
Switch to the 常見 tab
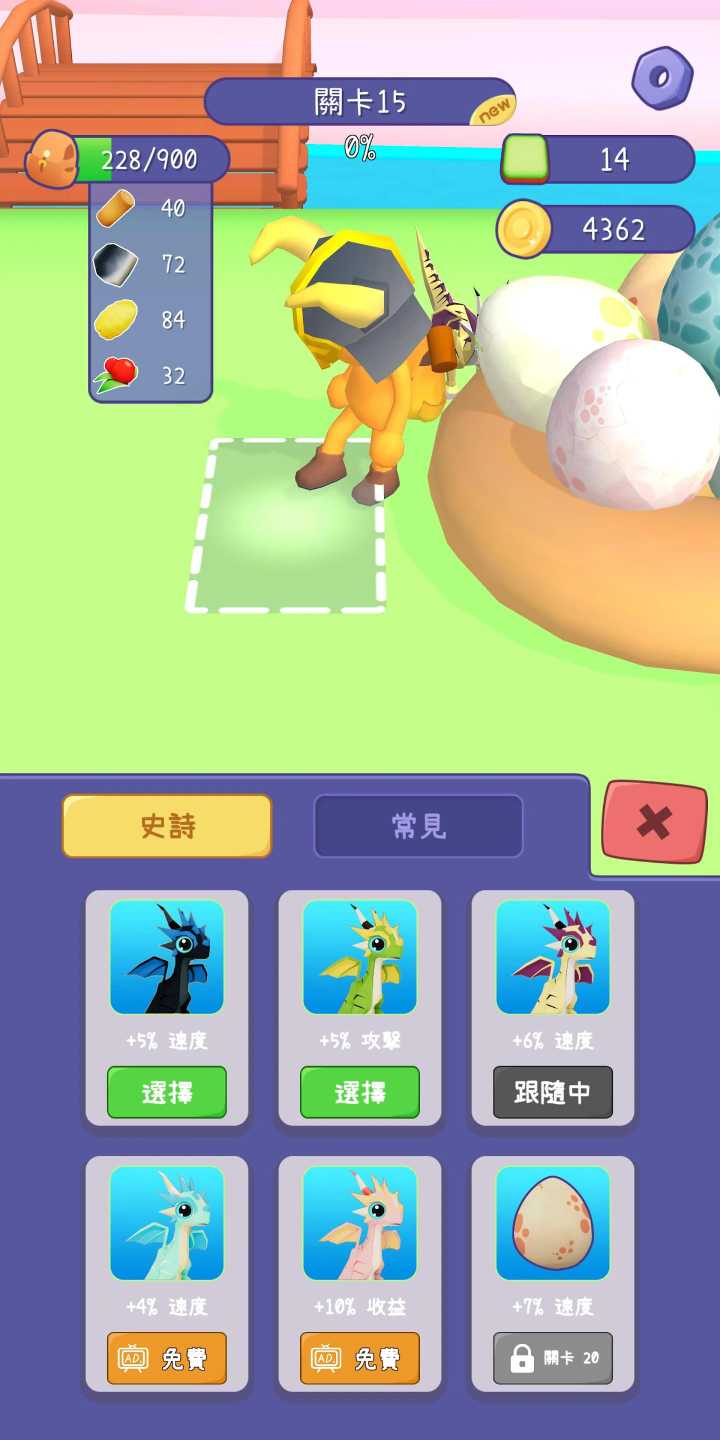tap(418, 826)
